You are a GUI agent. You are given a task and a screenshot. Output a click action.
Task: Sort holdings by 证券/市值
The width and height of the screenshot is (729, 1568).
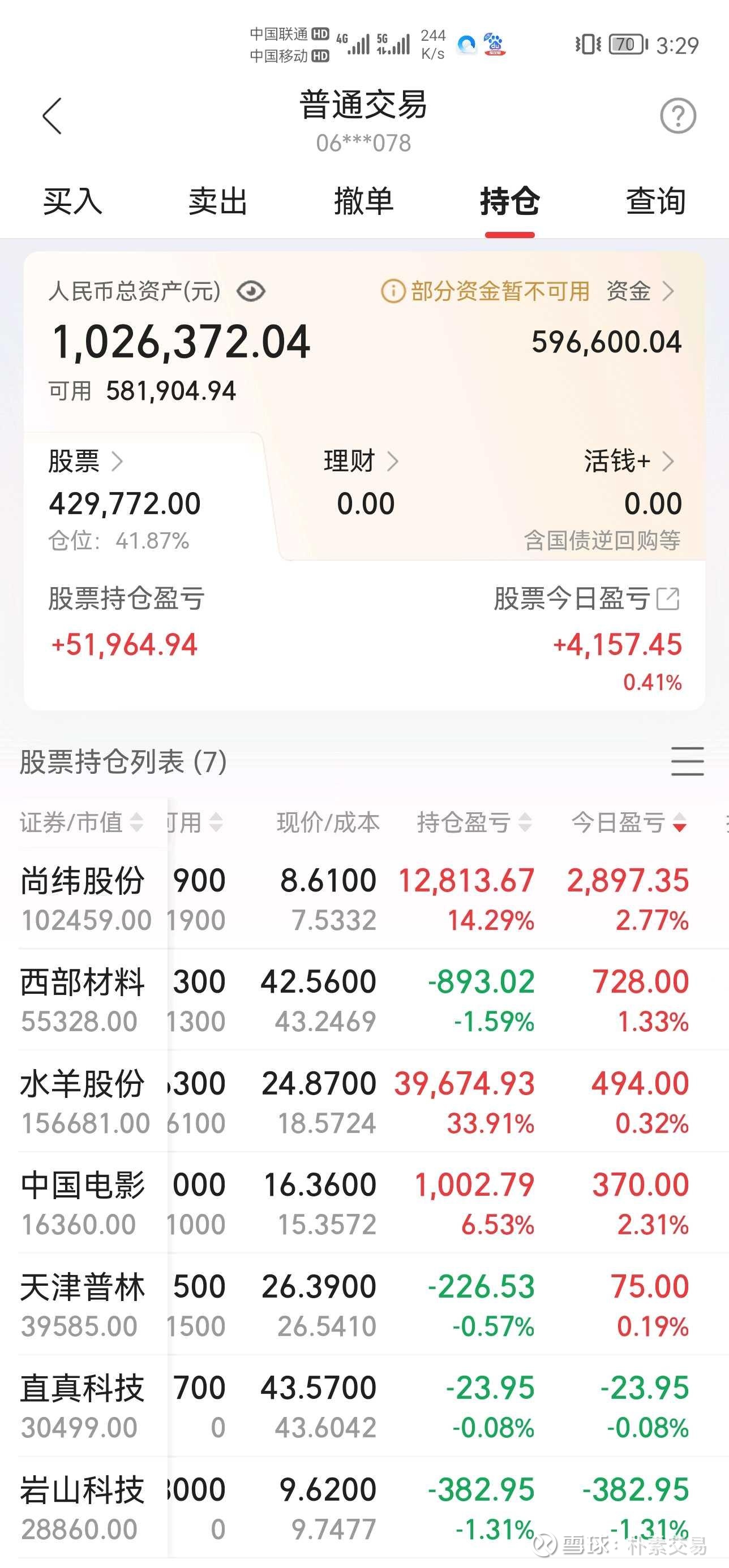coord(81,823)
